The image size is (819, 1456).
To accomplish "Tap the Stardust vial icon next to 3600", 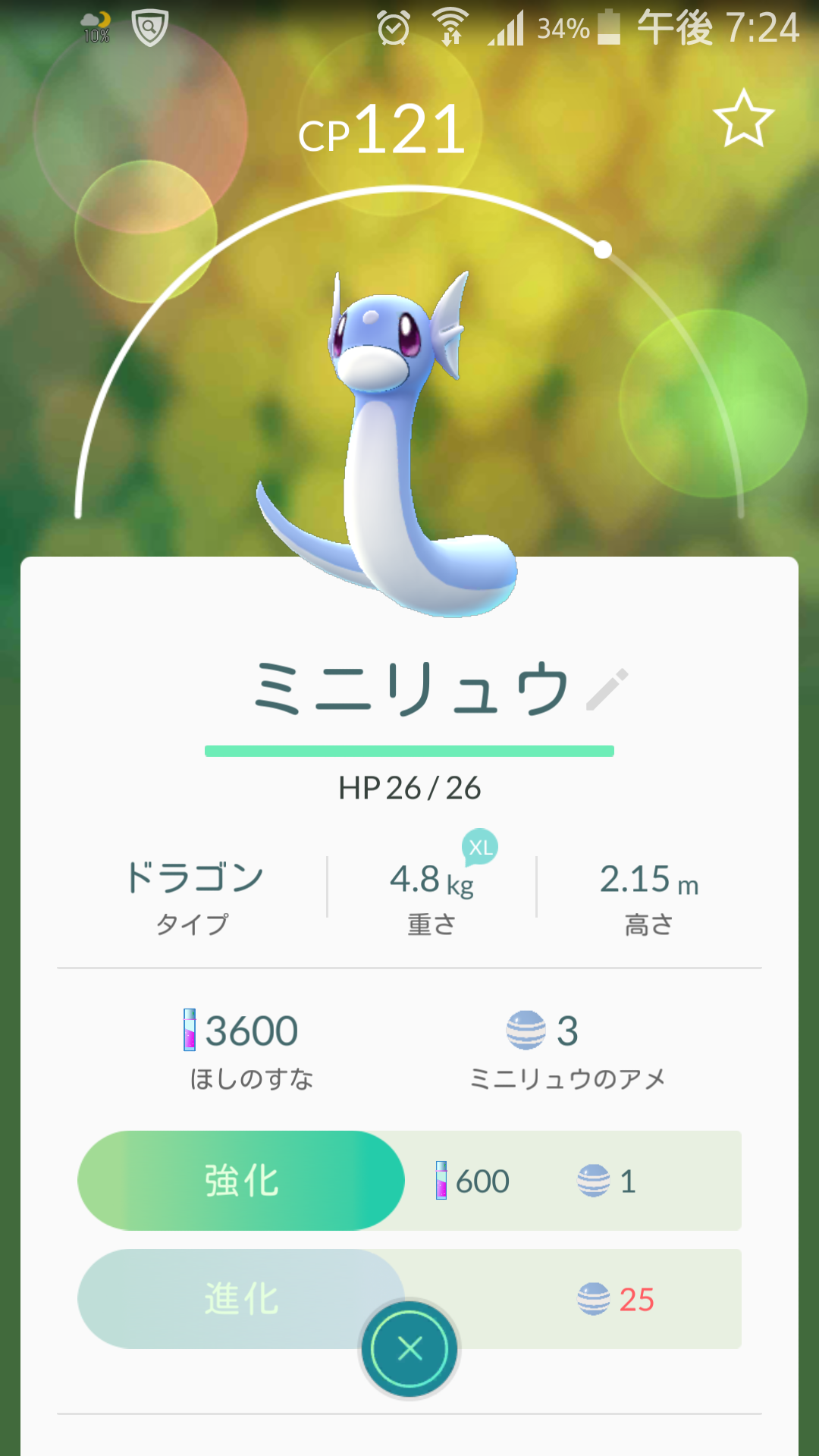I will click(188, 1030).
